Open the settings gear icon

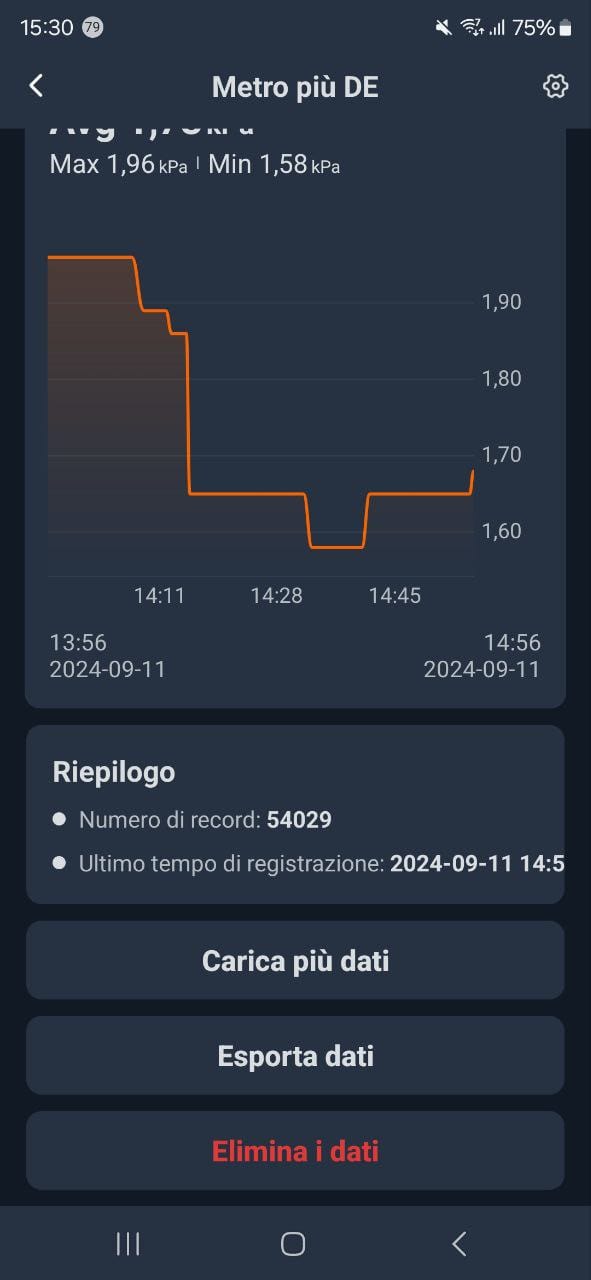coord(555,86)
